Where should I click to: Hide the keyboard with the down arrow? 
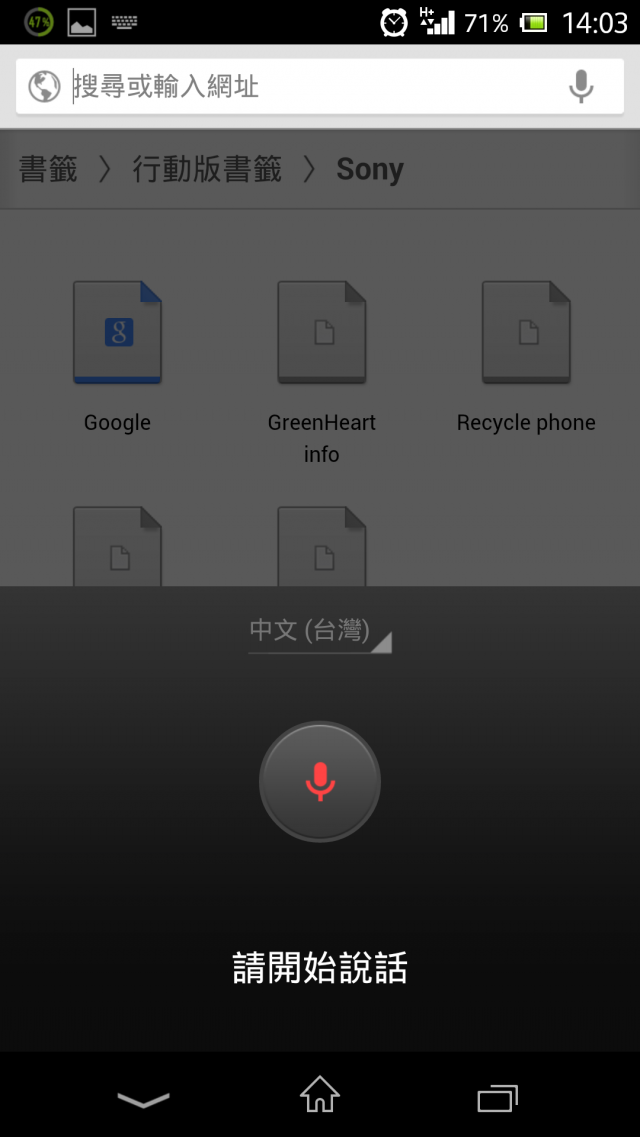pos(143,1100)
